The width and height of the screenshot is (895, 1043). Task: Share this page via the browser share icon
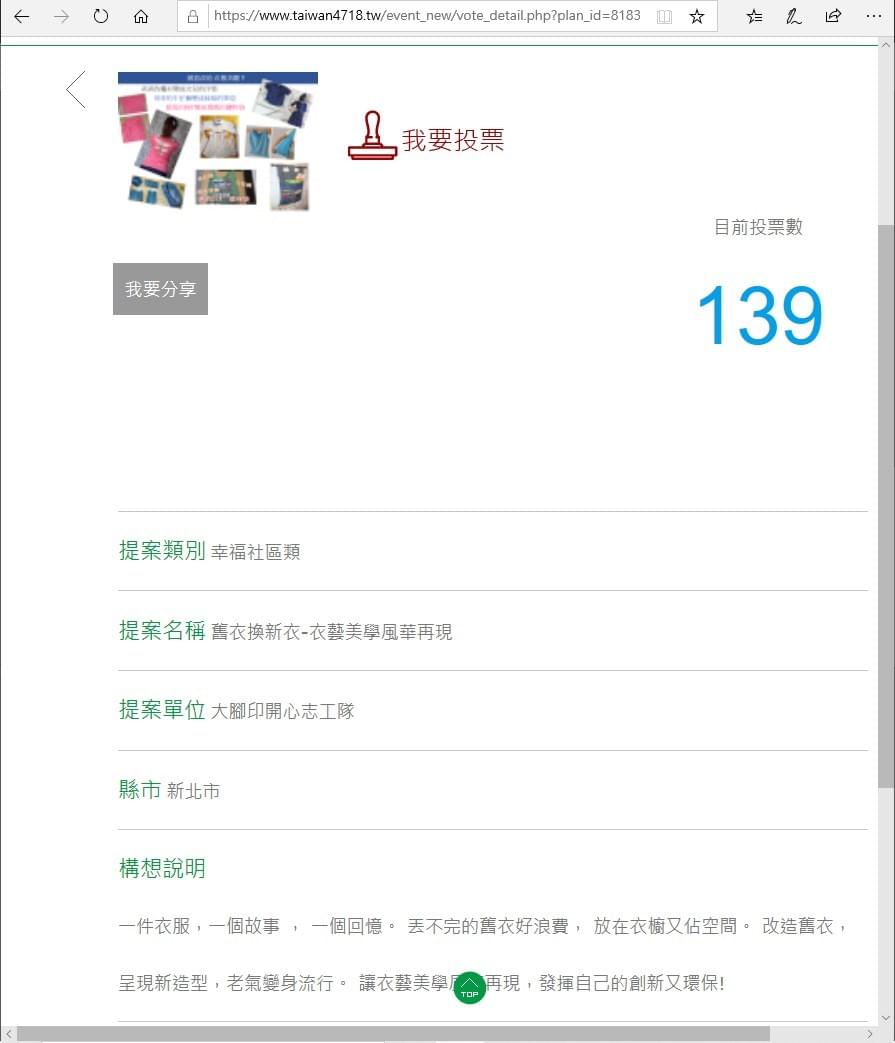click(x=833, y=16)
